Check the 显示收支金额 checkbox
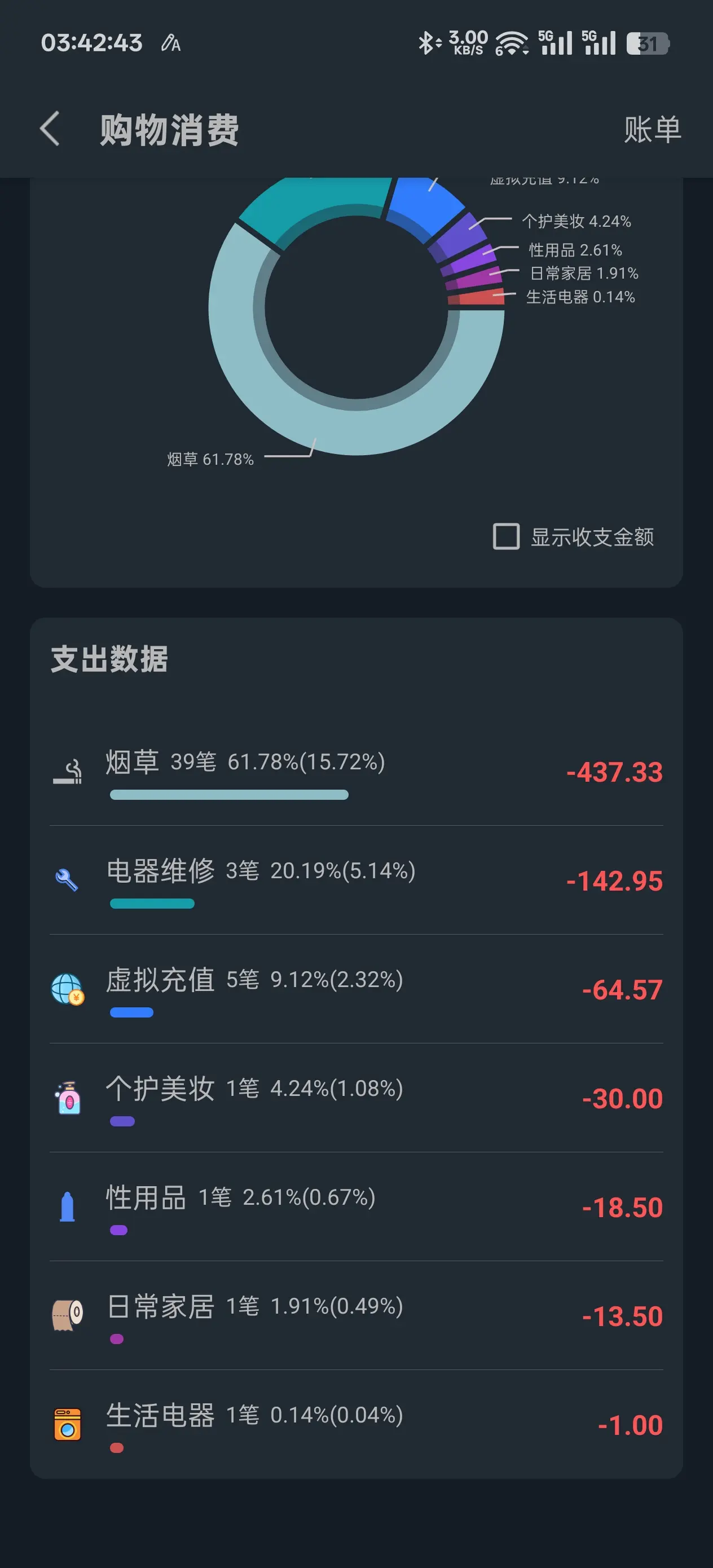Image resolution: width=713 pixels, height=1568 pixels. (x=506, y=536)
